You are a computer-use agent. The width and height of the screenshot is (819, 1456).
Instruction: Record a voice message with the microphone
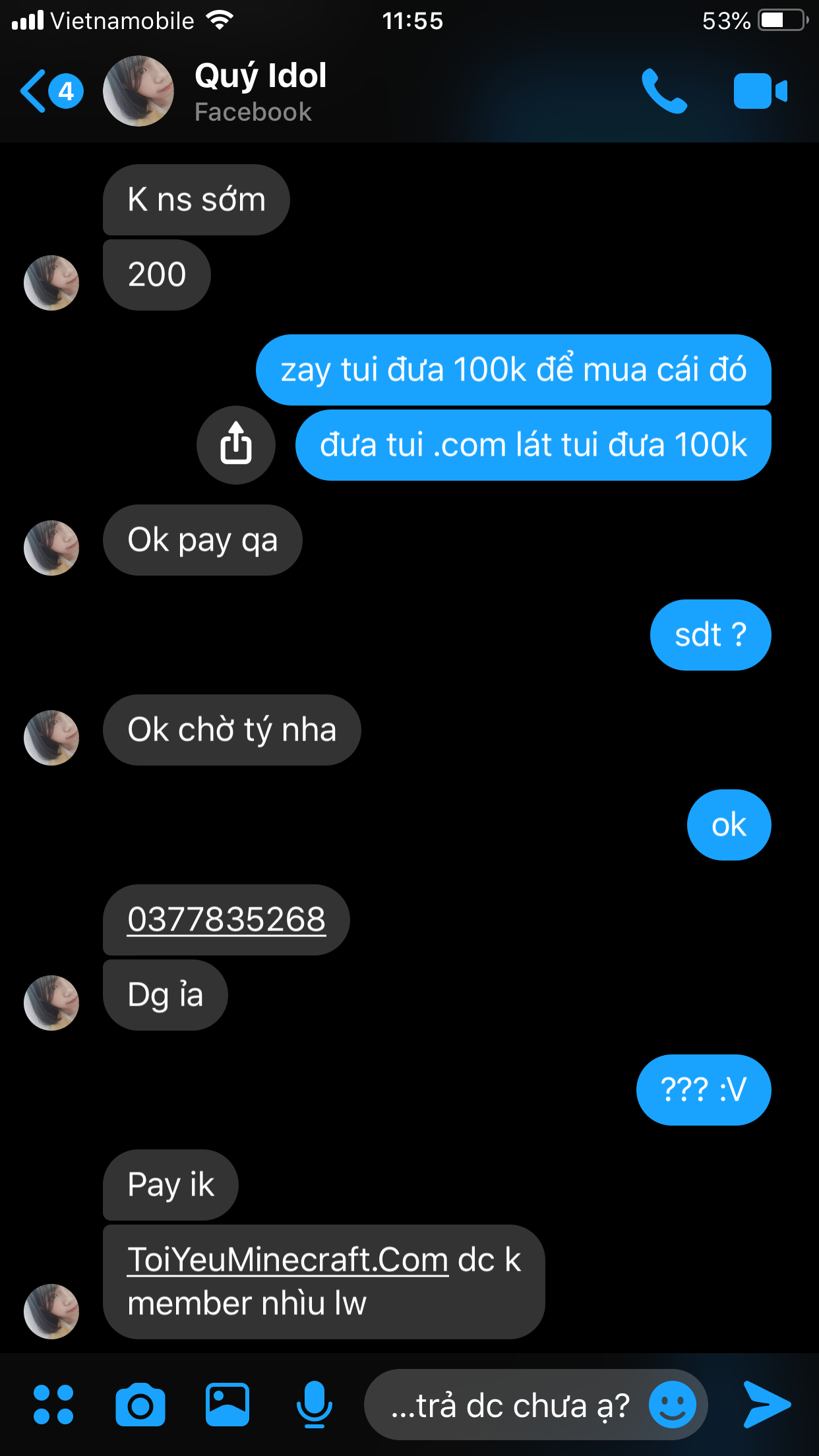coord(314,1405)
